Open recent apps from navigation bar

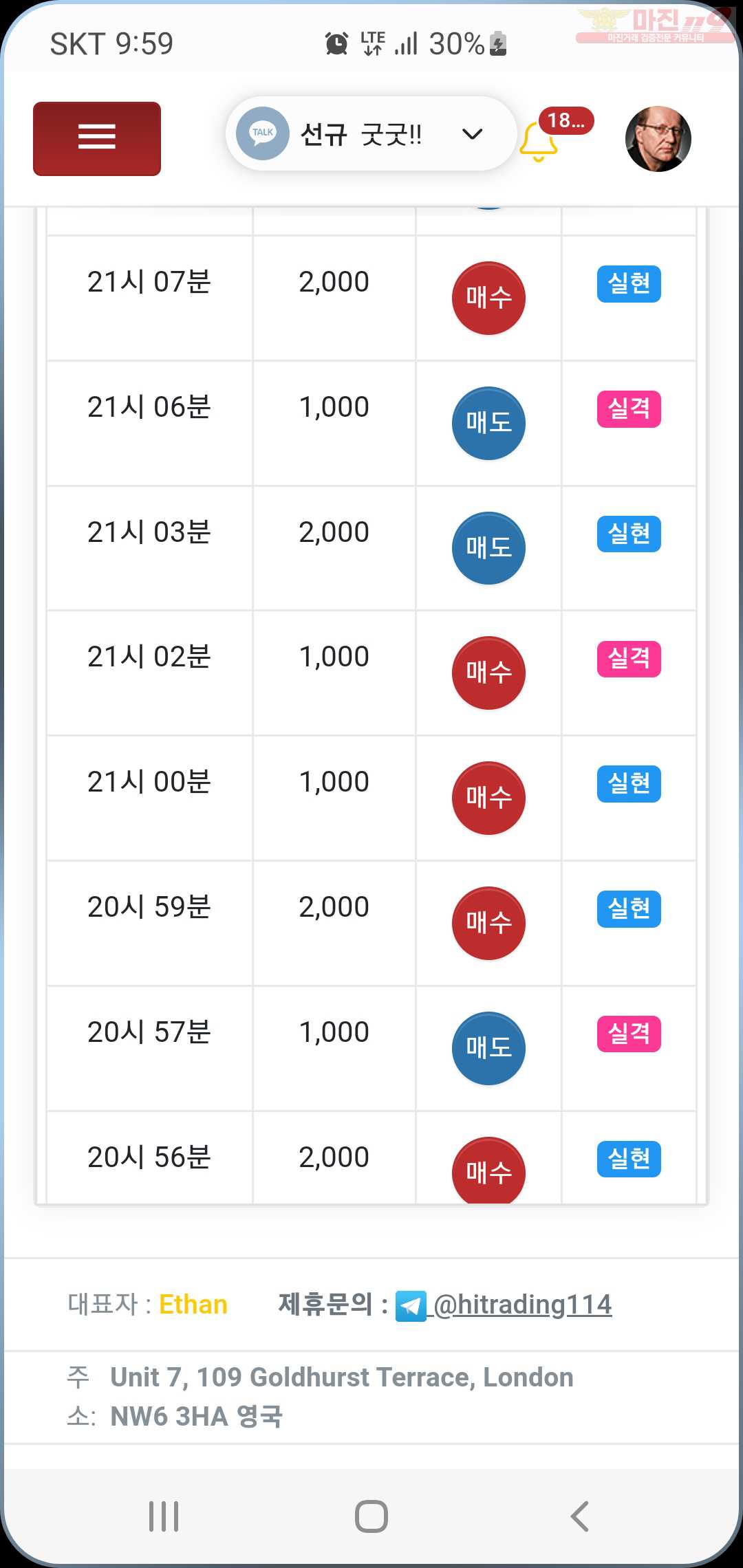point(164,1516)
